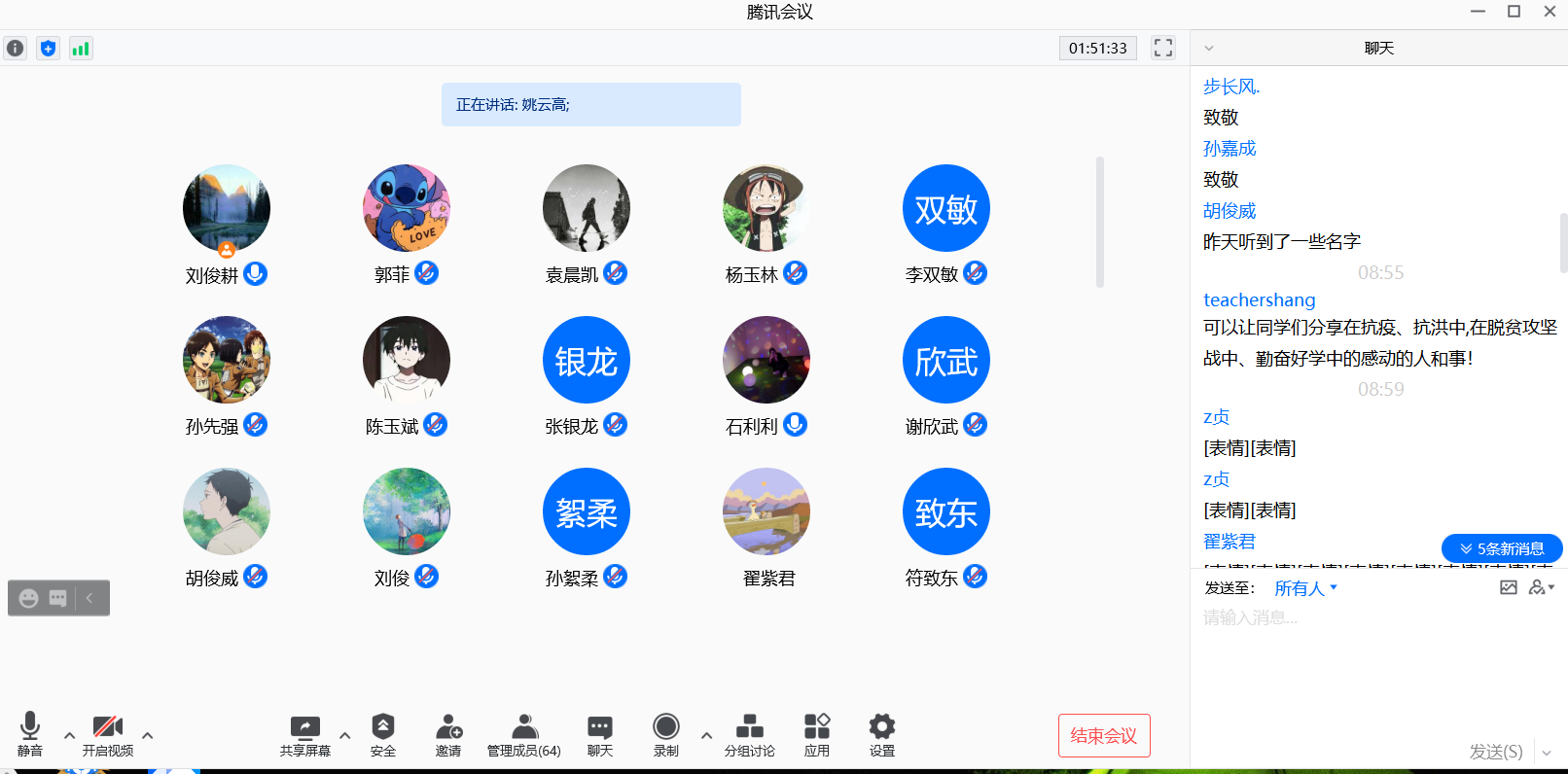Mute the microphone with 静音
The image size is (1568, 774).
[30, 734]
